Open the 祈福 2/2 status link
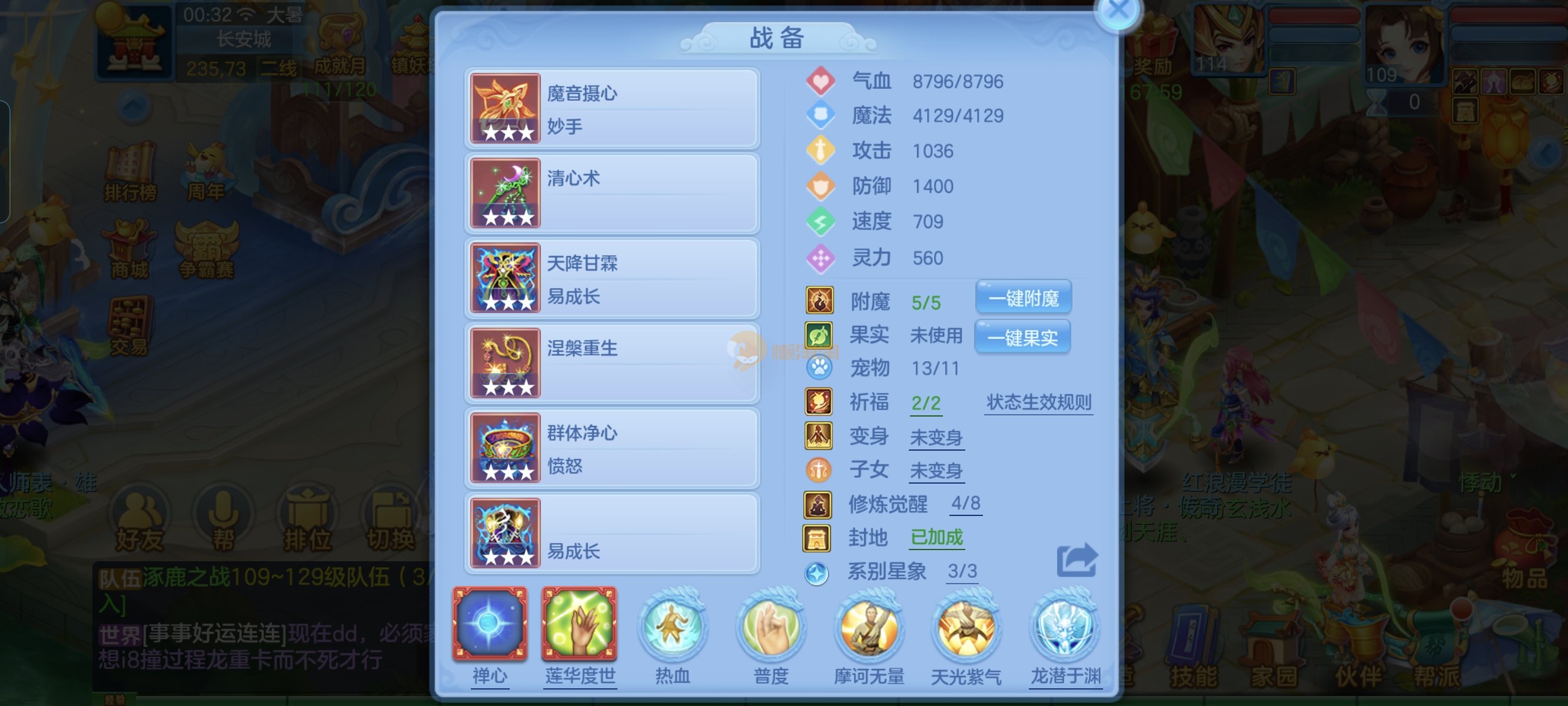The width and height of the screenshot is (1568, 706). [926, 403]
